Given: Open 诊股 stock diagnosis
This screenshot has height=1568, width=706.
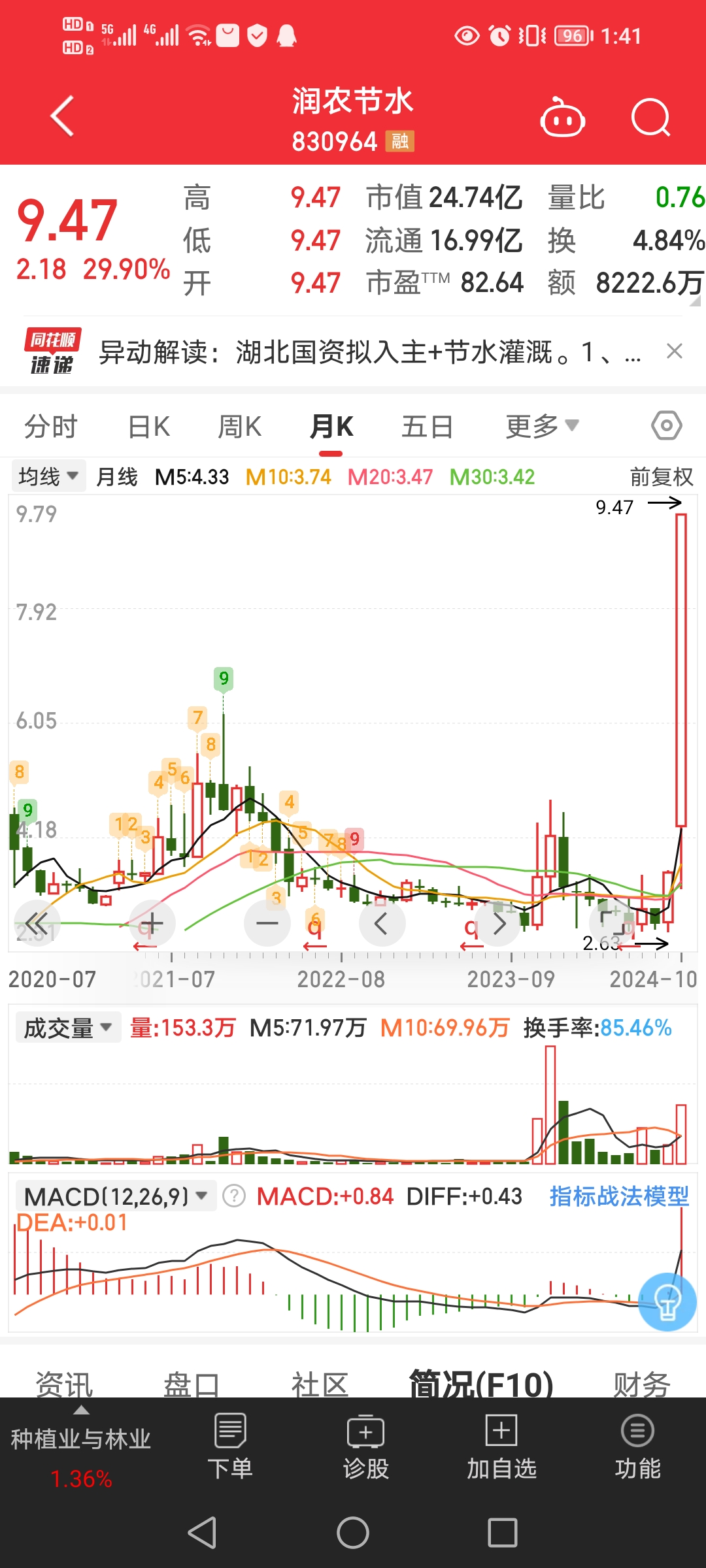Looking at the screenshot, I should coord(365,1446).
